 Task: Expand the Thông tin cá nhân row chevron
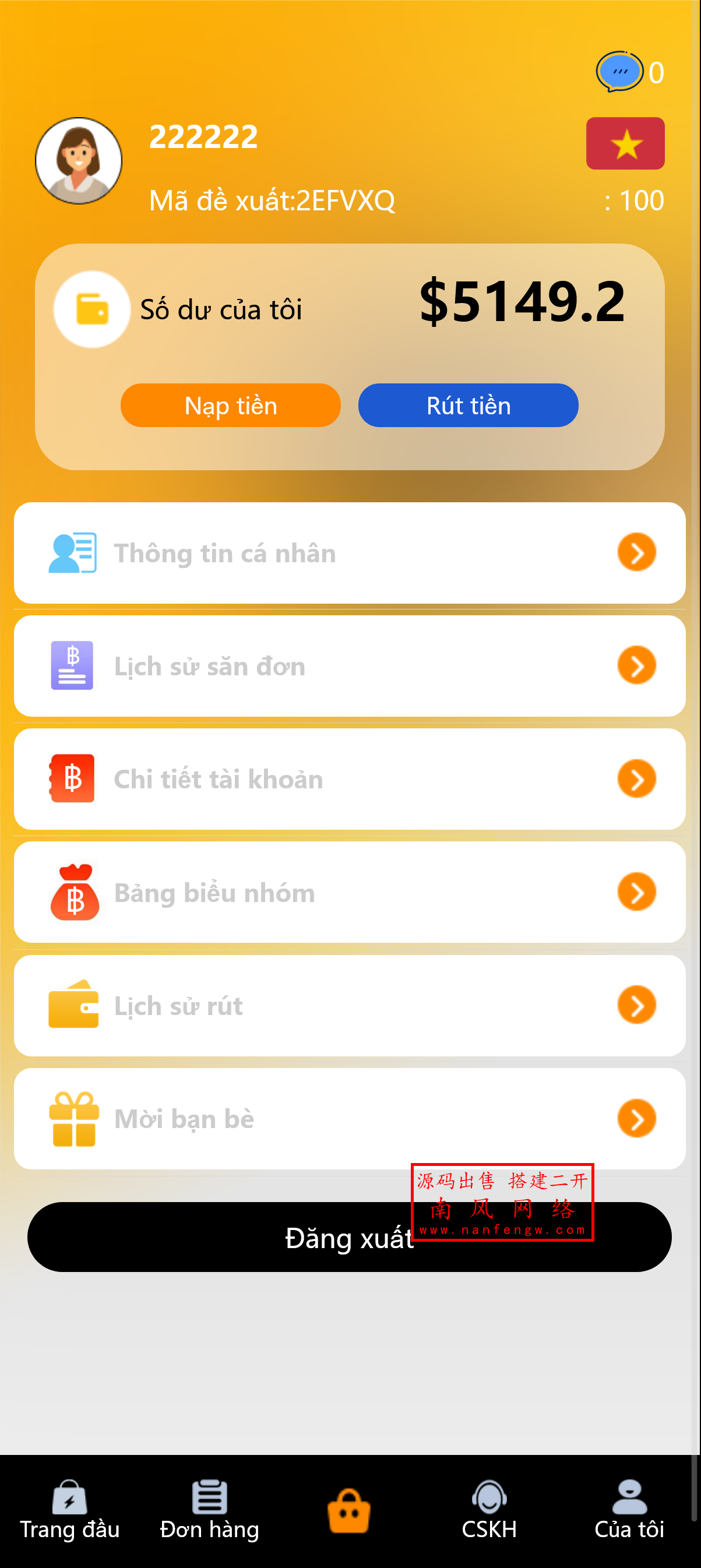click(x=637, y=553)
